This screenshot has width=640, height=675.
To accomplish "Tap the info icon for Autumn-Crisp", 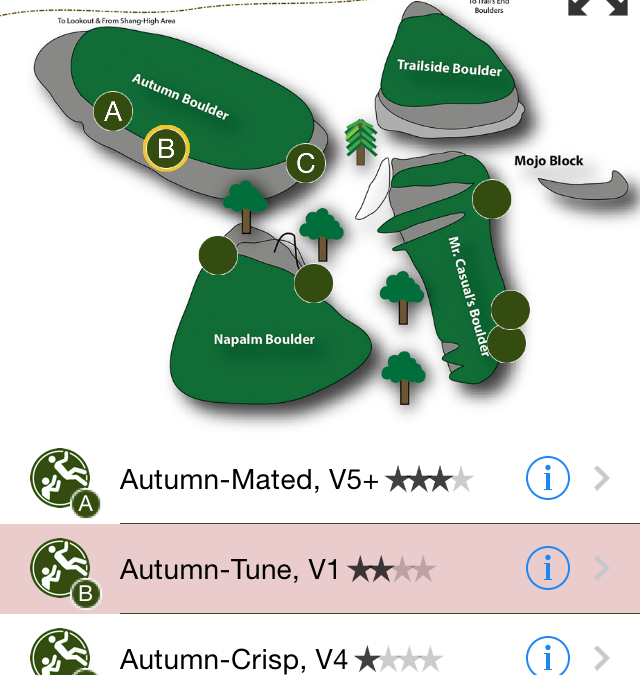I will [547, 657].
